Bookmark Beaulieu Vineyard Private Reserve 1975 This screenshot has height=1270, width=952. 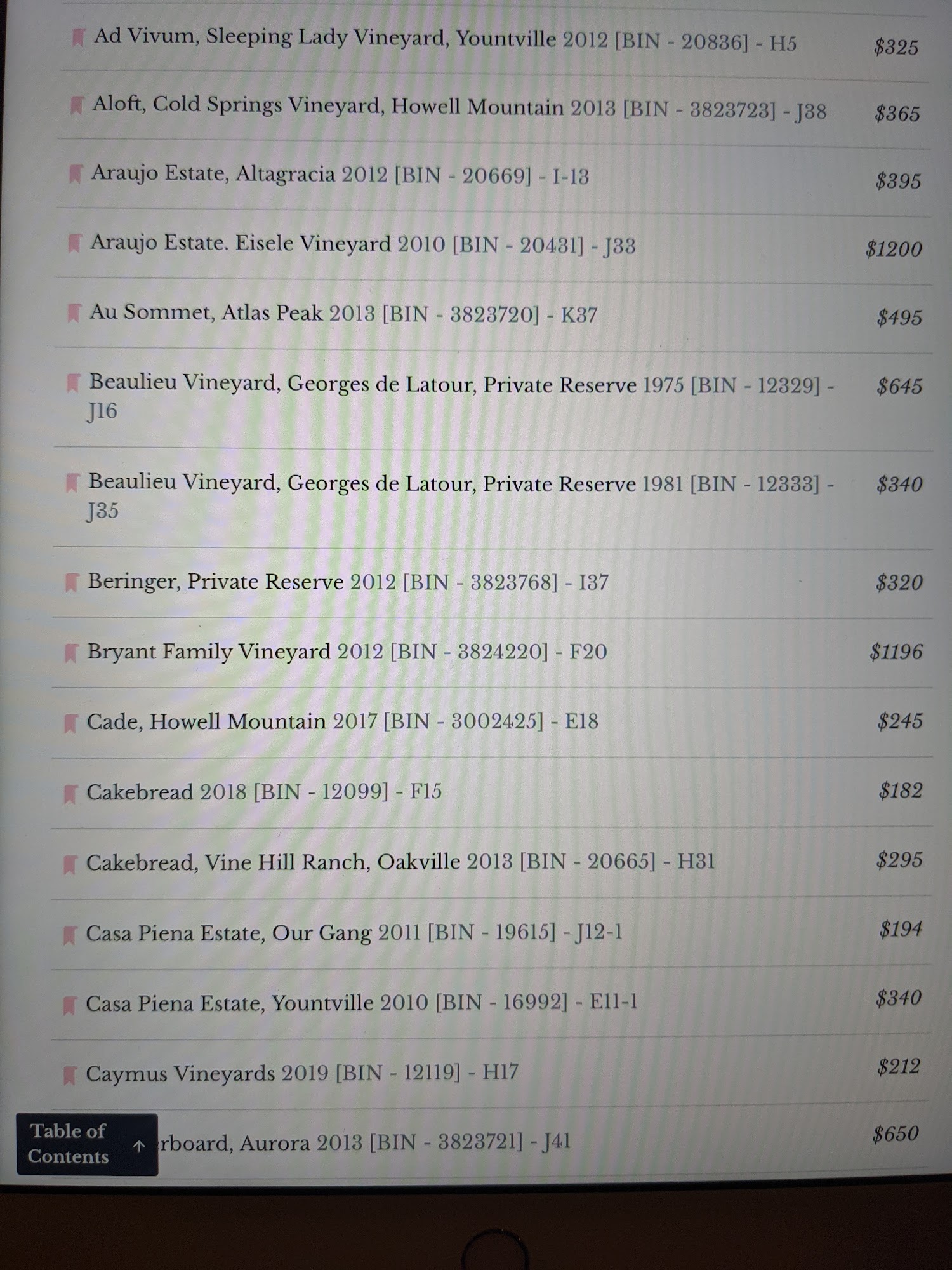(74, 383)
